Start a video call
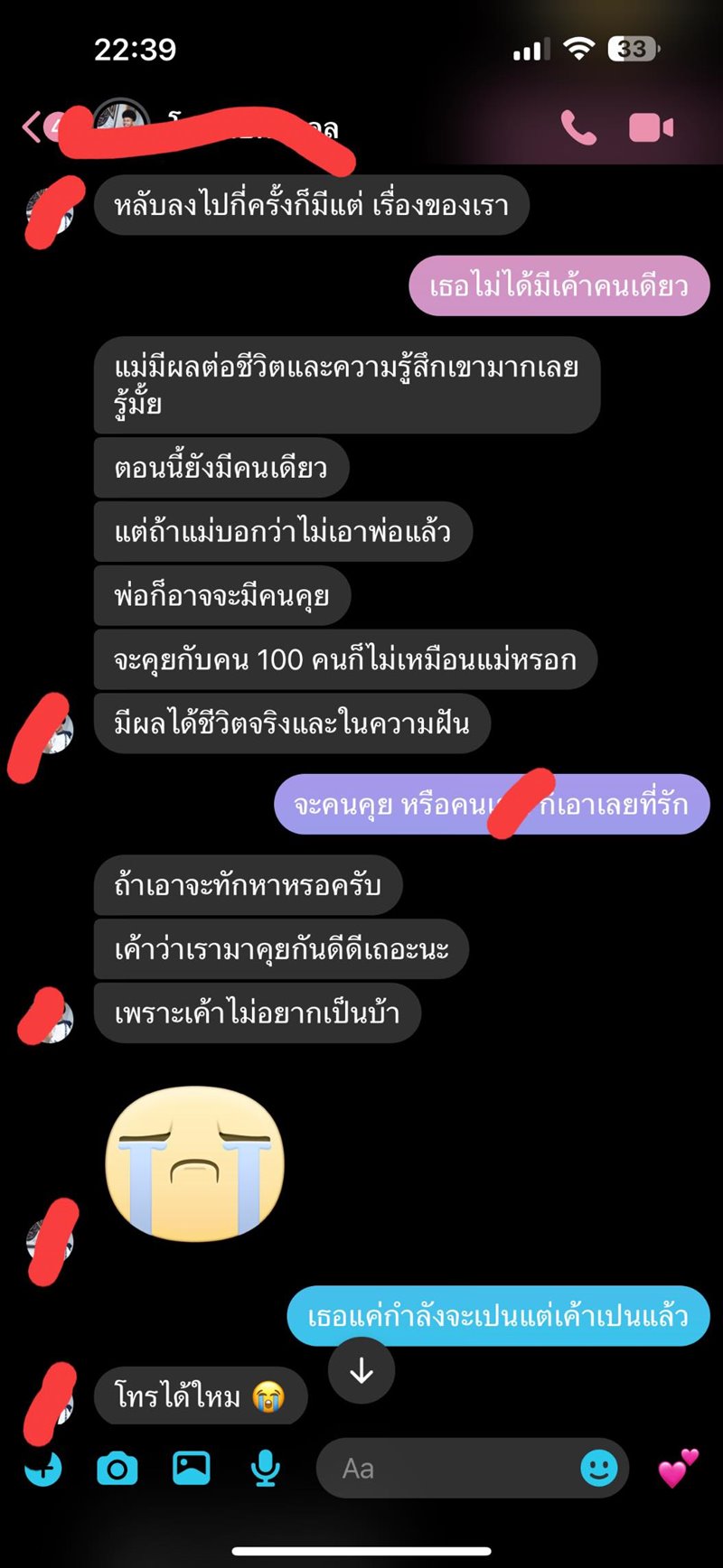This screenshot has height=1568, width=723. (651, 127)
